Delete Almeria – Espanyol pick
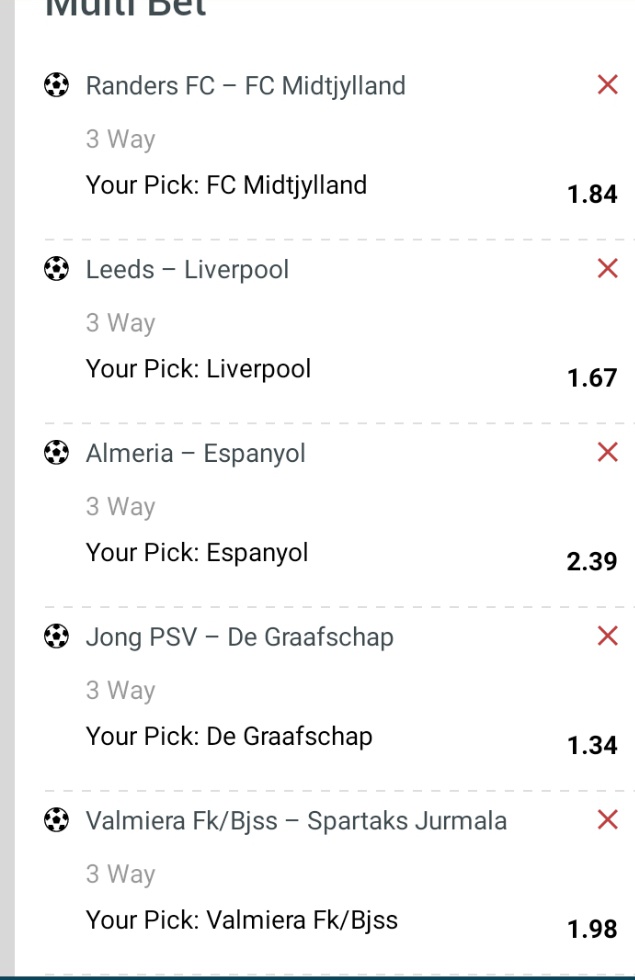 [x=607, y=453]
